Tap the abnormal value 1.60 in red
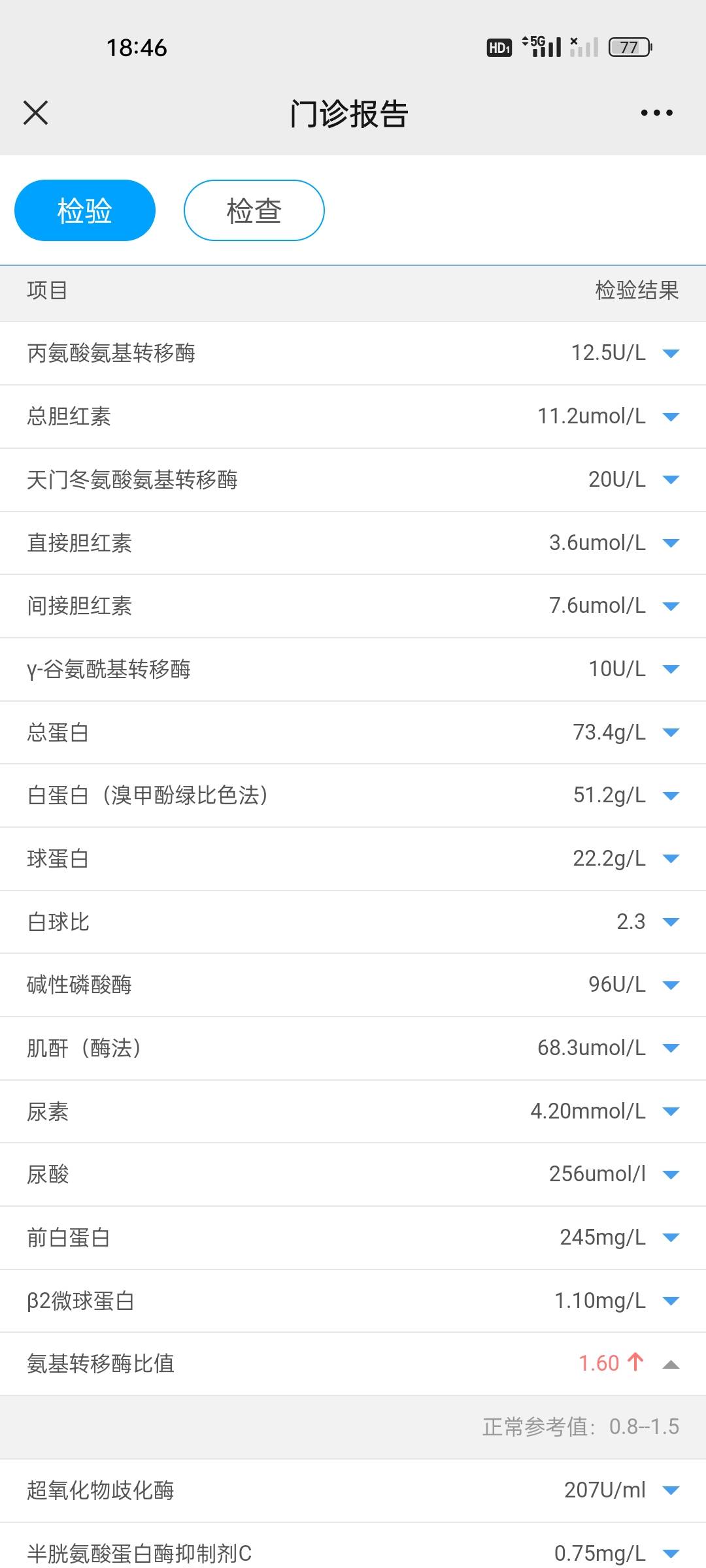The height and width of the screenshot is (1568, 706). pyautogui.click(x=599, y=1363)
